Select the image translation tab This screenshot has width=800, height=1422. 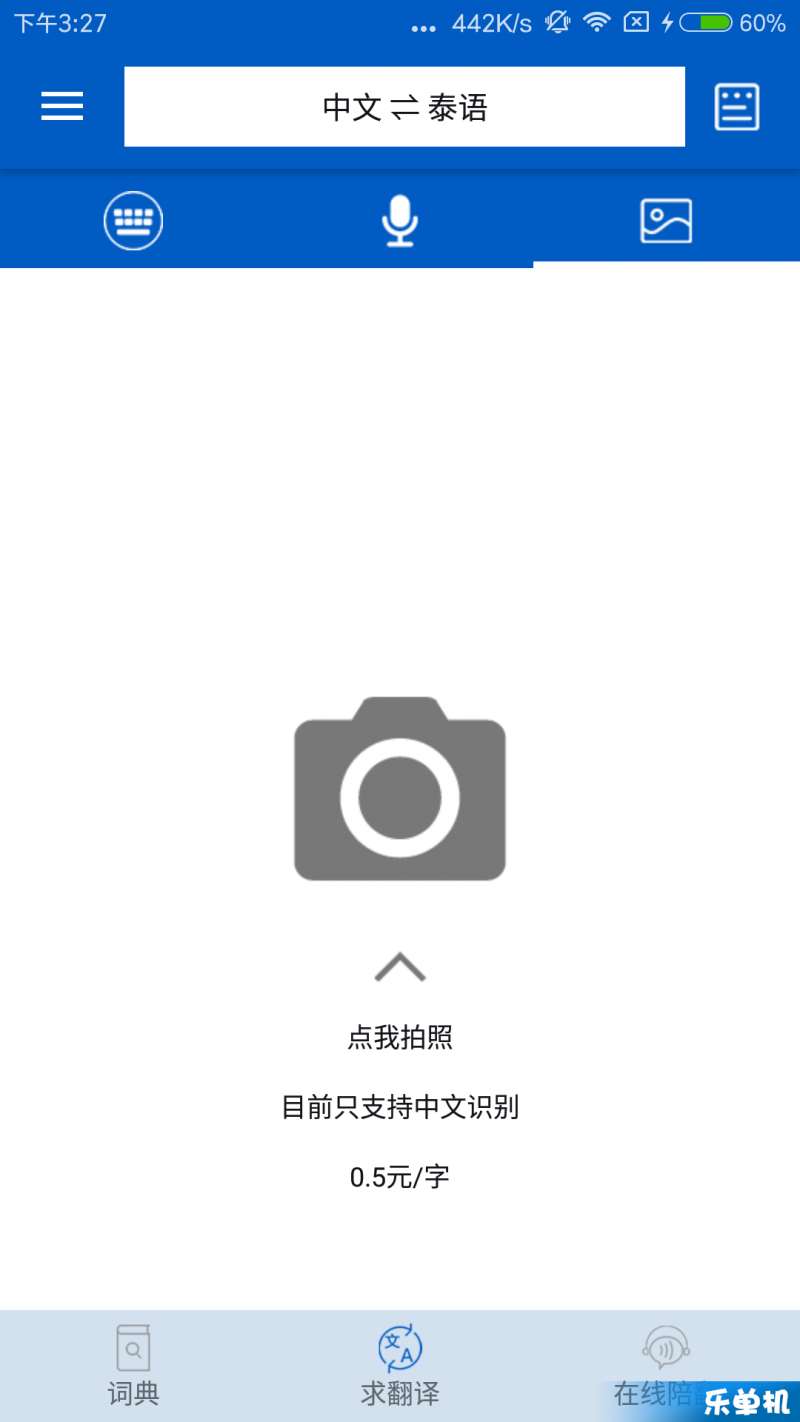pos(666,221)
